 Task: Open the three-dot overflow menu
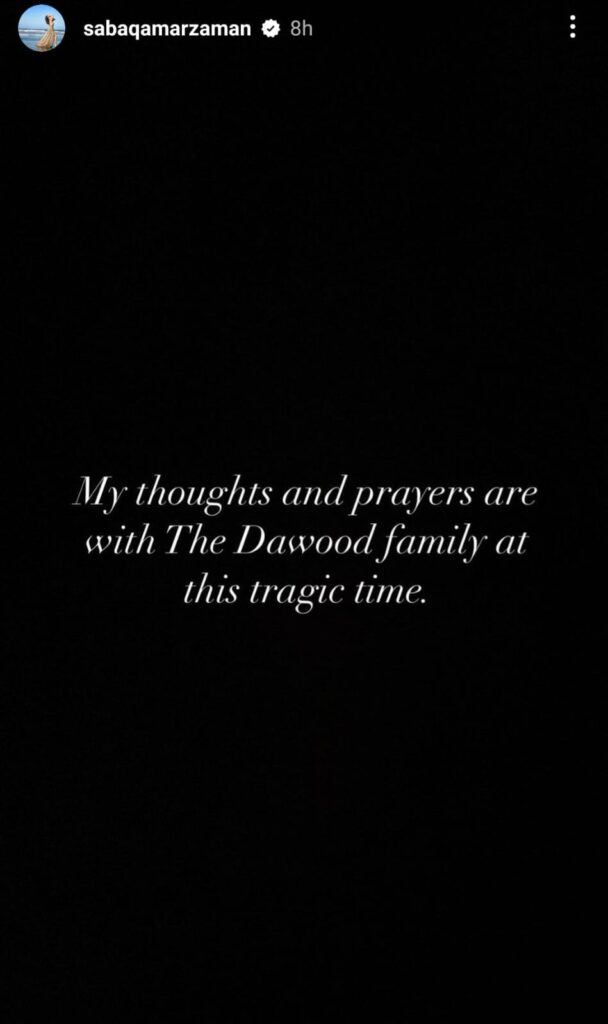click(x=572, y=27)
